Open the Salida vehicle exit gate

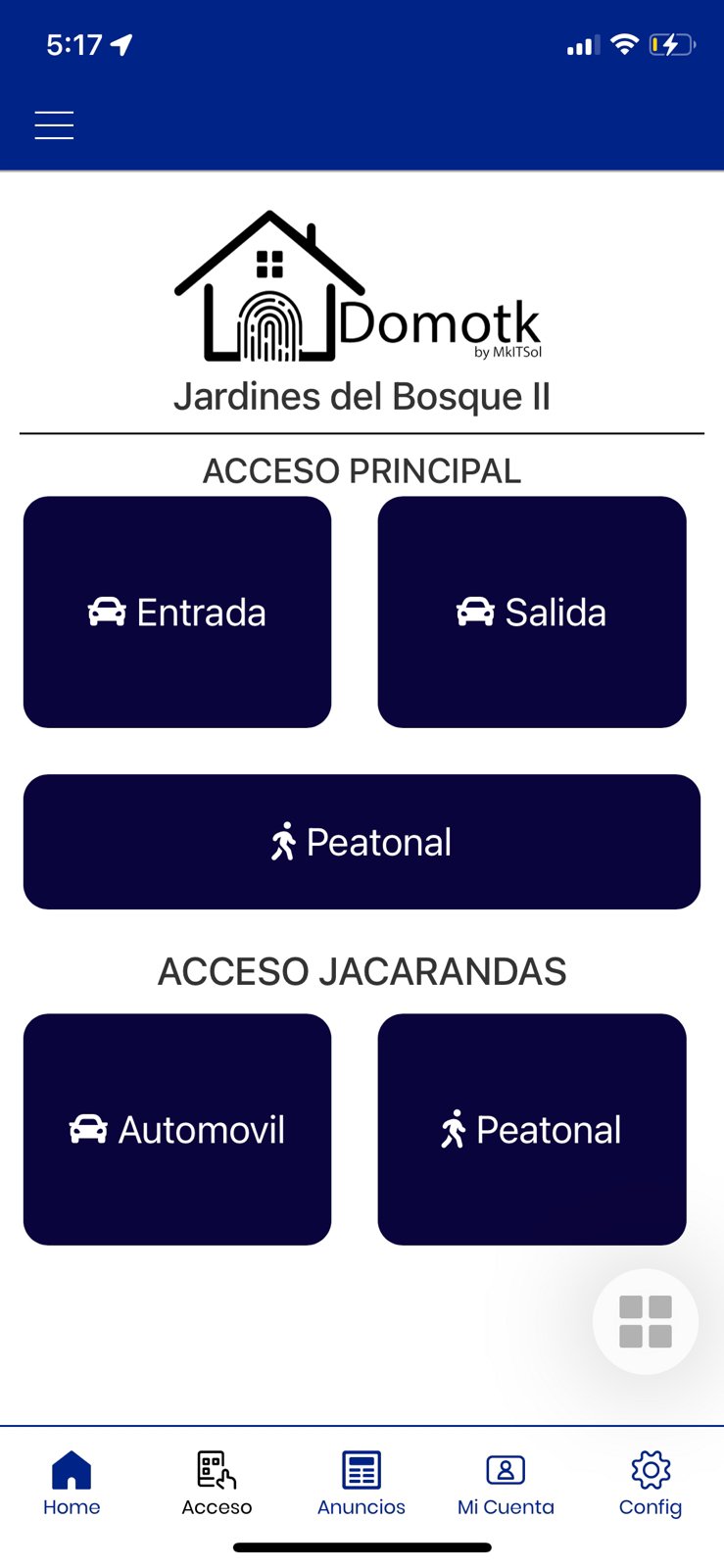[x=532, y=612]
